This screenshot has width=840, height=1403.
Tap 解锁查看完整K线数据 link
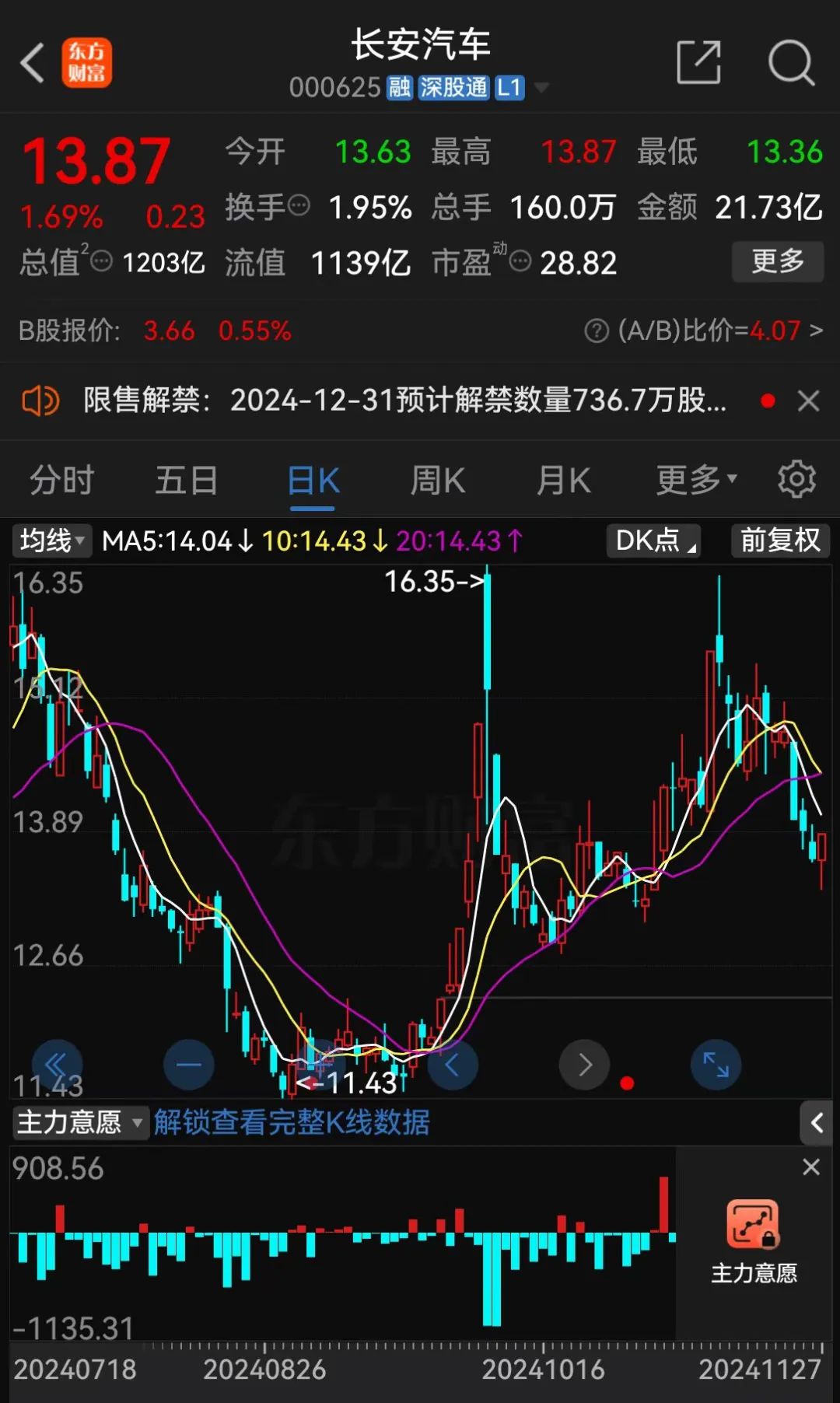pyautogui.click(x=292, y=1122)
